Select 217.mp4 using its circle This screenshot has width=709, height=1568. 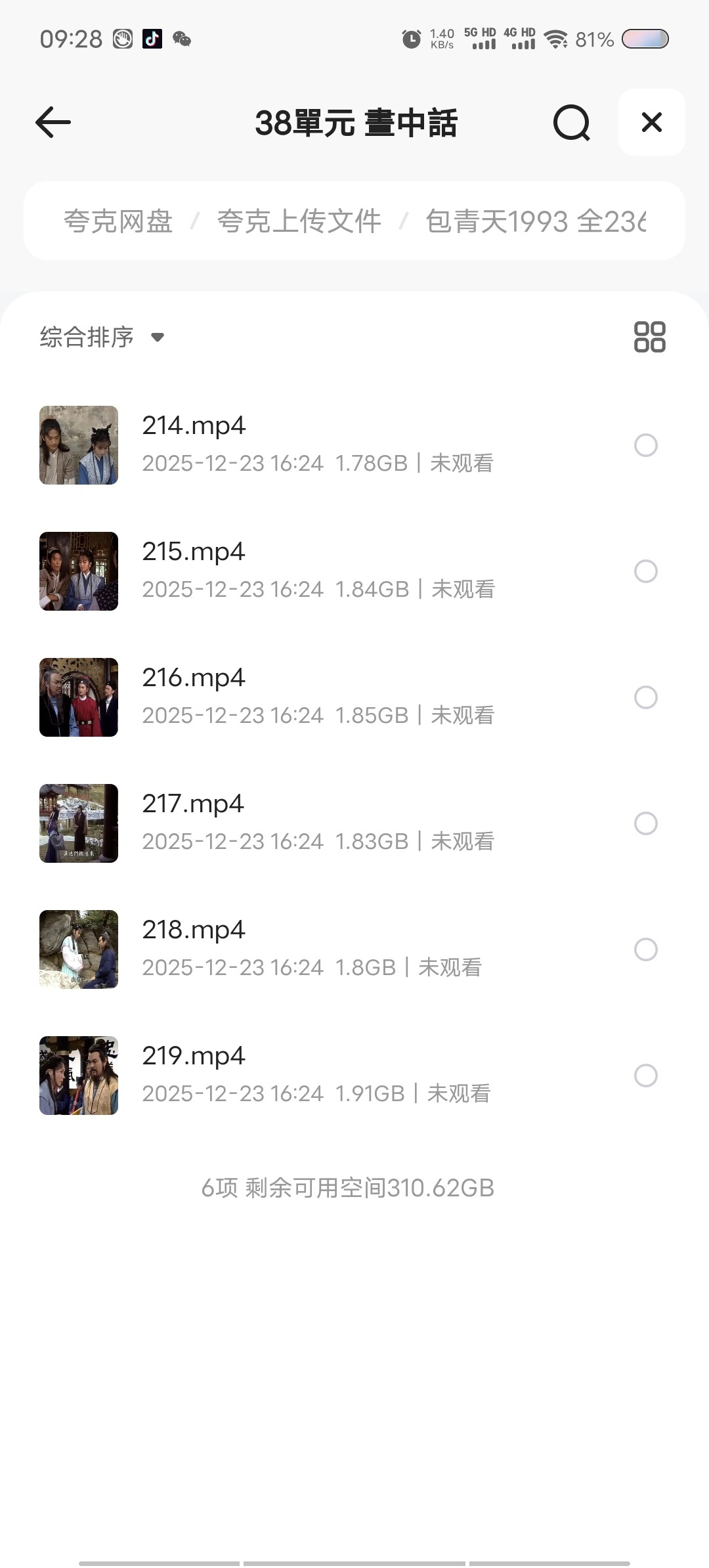[x=646, y=823]
